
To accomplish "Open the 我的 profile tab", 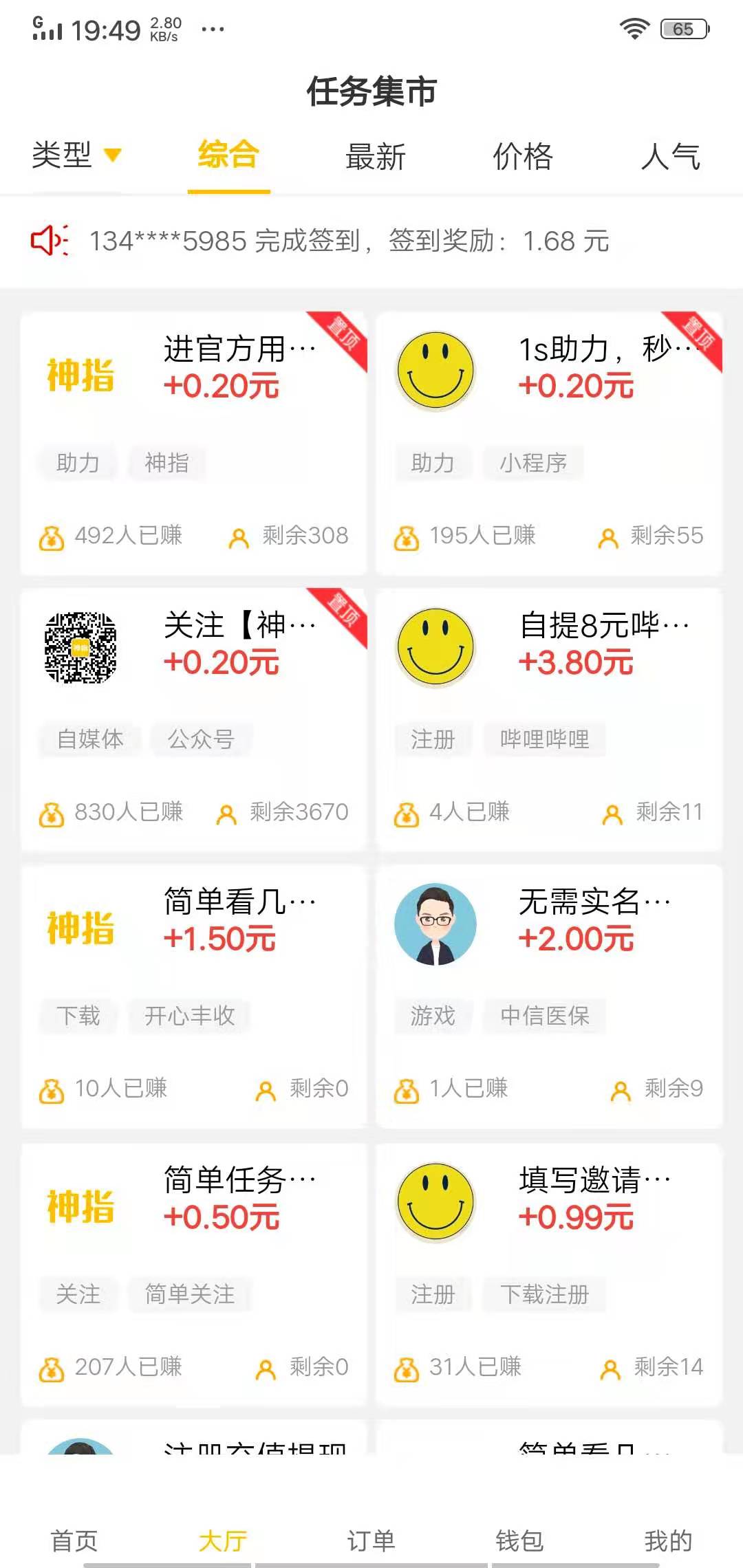I will [x=668, y=1540].
